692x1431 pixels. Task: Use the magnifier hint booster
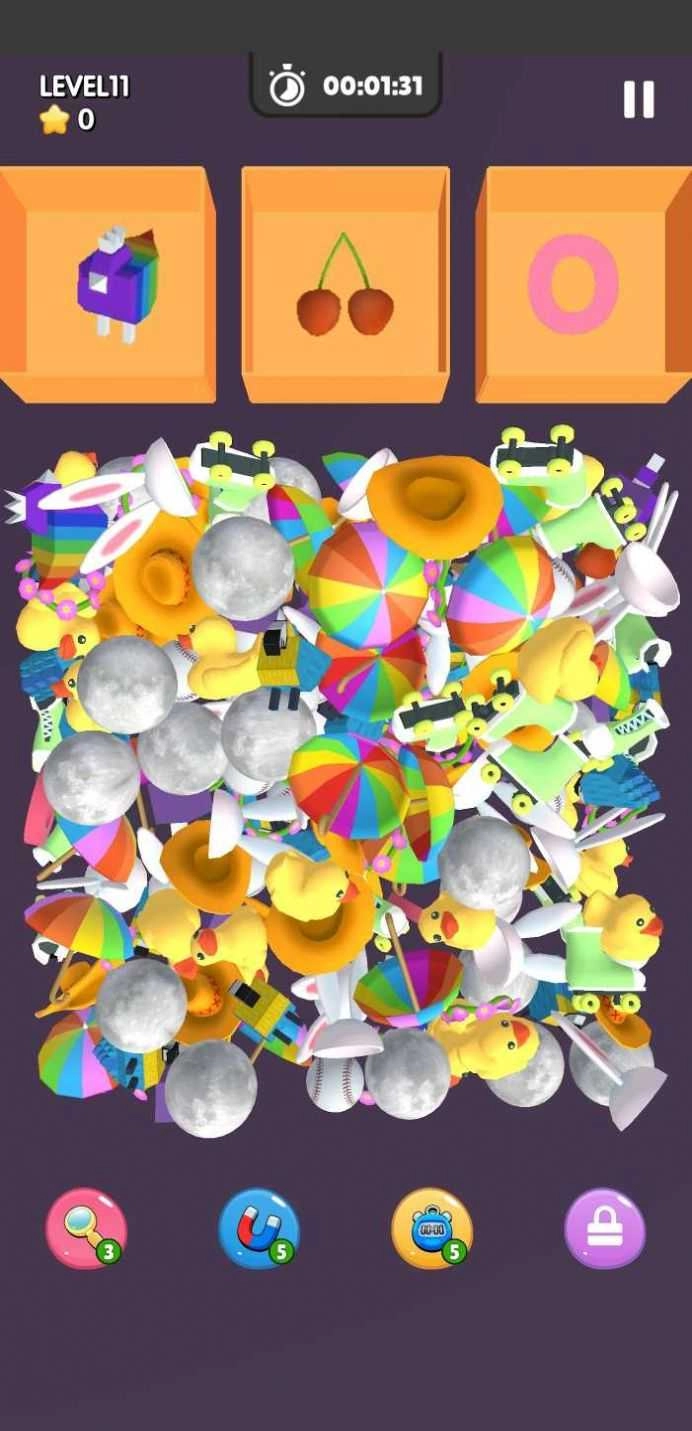86,1228
